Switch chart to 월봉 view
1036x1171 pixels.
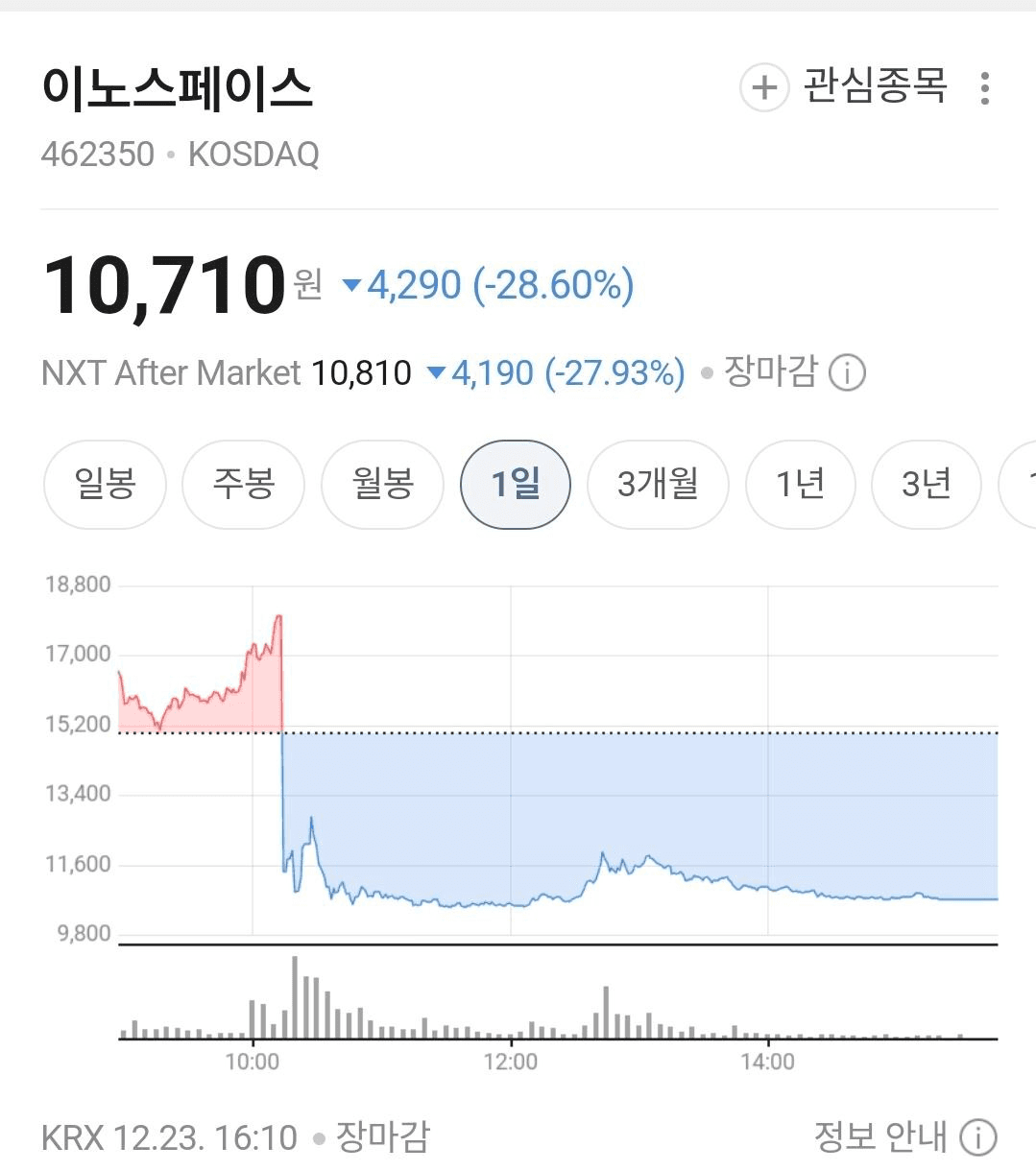point(382,484)
